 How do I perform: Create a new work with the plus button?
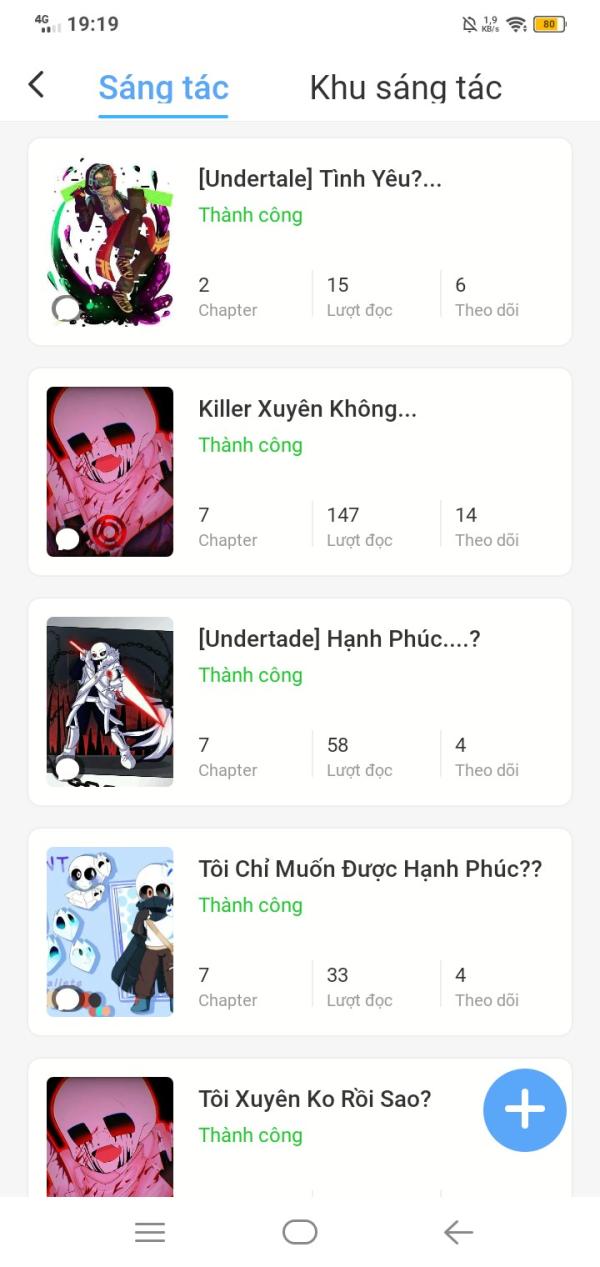(525, 1110)
